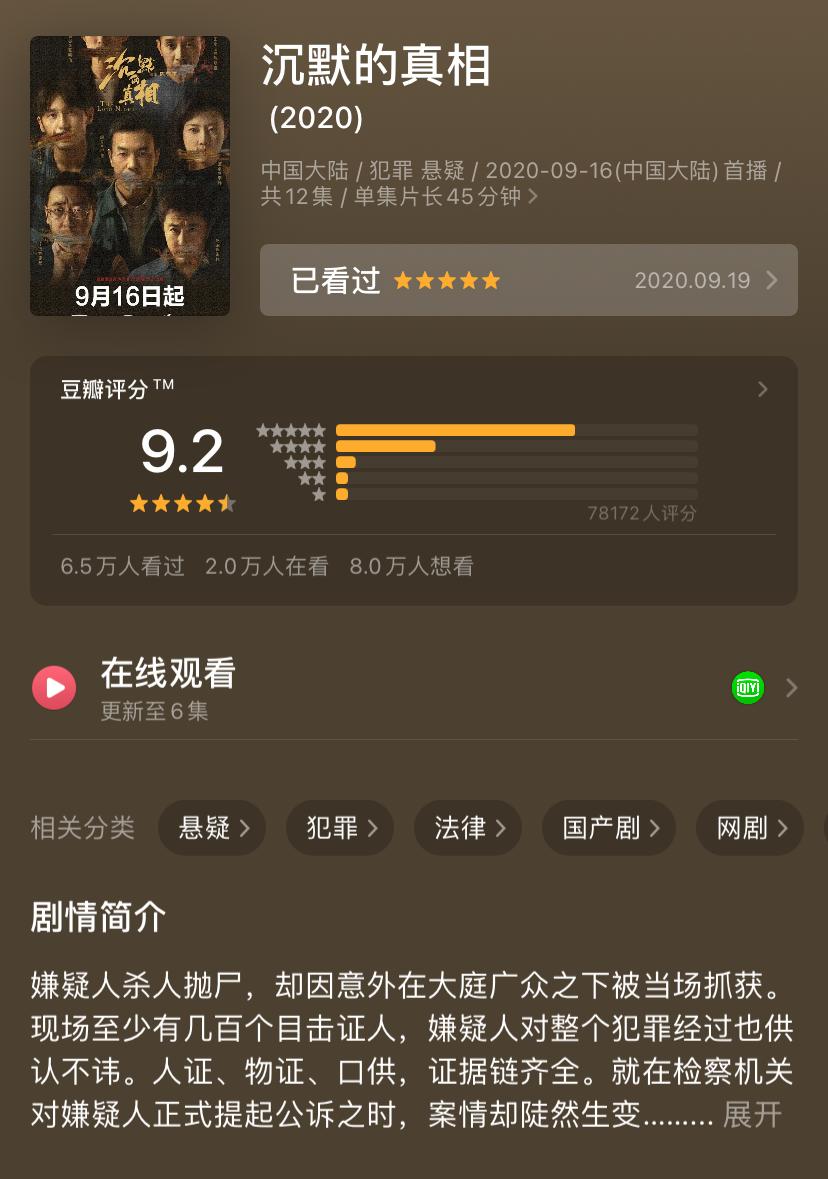828x1179 pixels.
Task: Open Douban rating details via the chevron
Action: (762, 389)
